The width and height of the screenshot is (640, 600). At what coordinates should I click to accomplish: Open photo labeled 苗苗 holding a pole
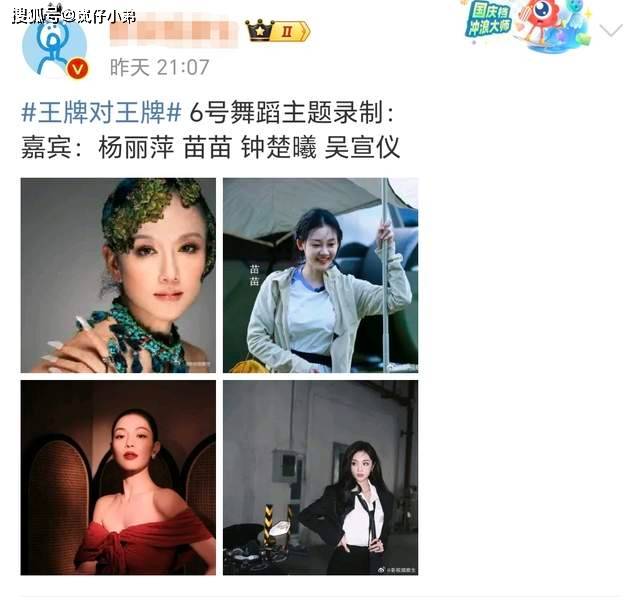pos(320,275)
